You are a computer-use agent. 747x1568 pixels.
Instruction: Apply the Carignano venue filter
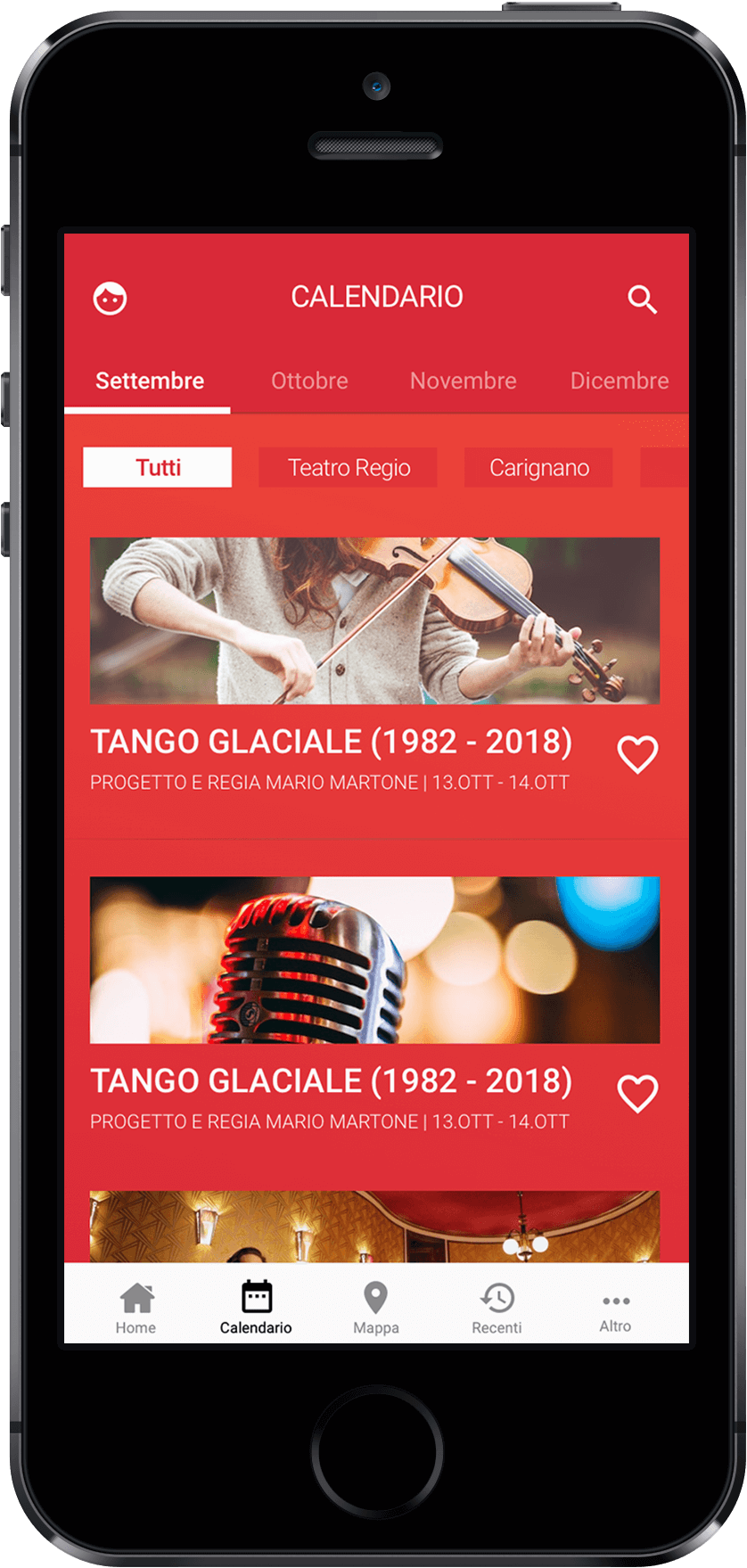coord(538,468)
